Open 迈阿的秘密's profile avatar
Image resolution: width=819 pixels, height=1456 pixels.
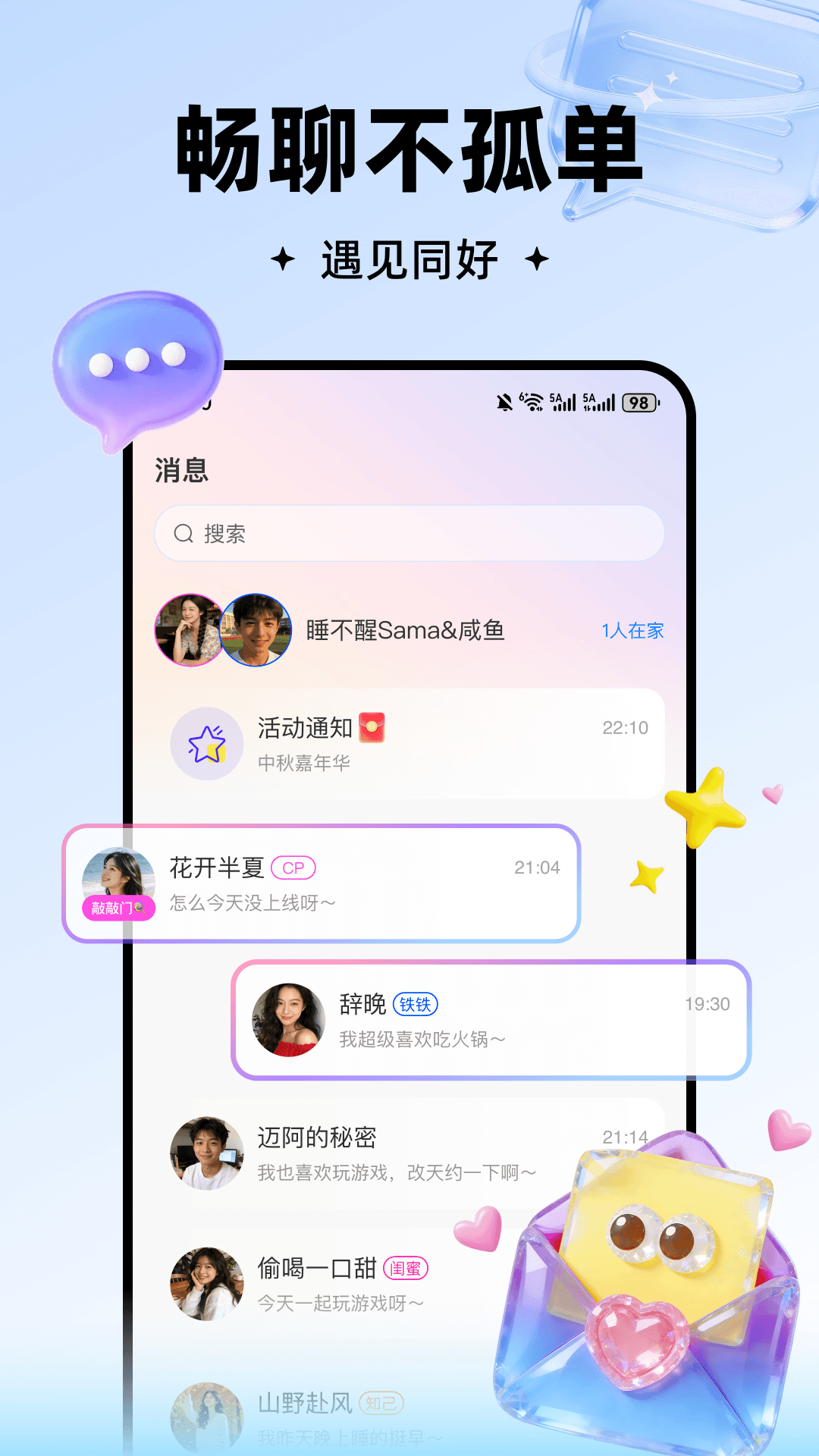tap(206, 1153)
